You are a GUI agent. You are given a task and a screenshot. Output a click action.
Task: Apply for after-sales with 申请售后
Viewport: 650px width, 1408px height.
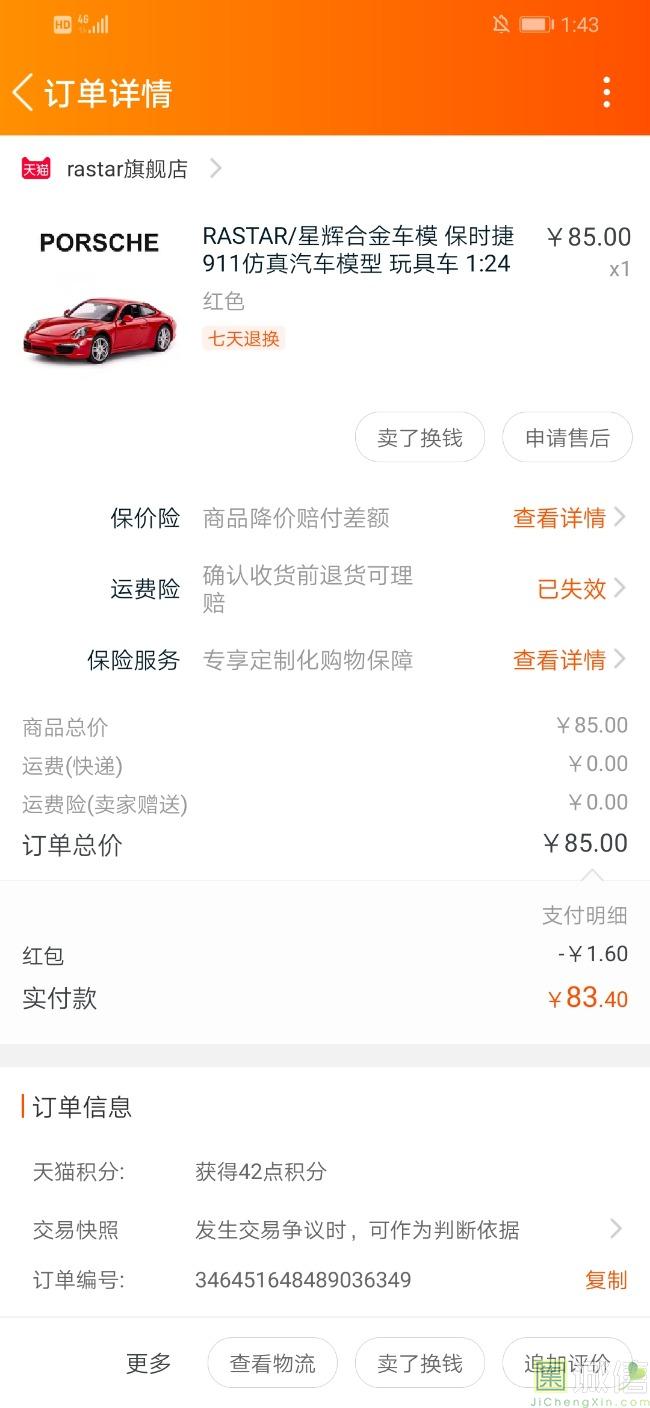[567, 438]
